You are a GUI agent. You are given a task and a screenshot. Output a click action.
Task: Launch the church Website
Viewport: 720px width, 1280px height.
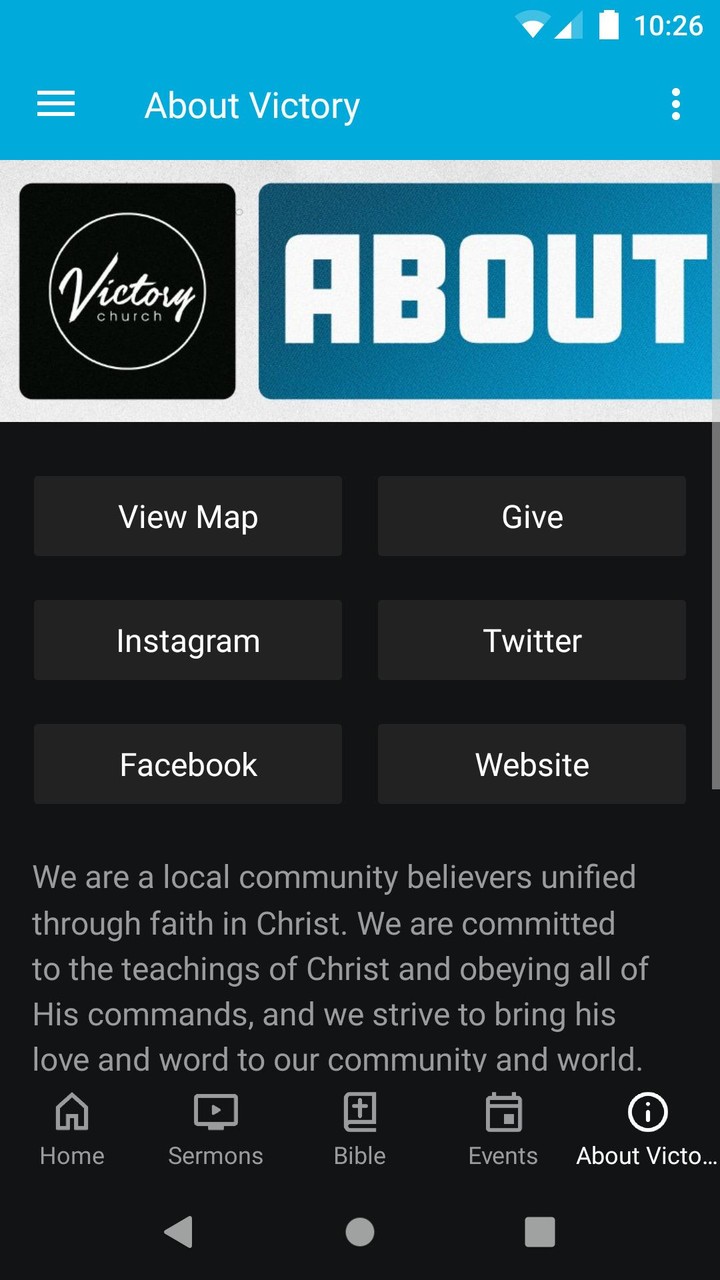[x=531, y=764]
